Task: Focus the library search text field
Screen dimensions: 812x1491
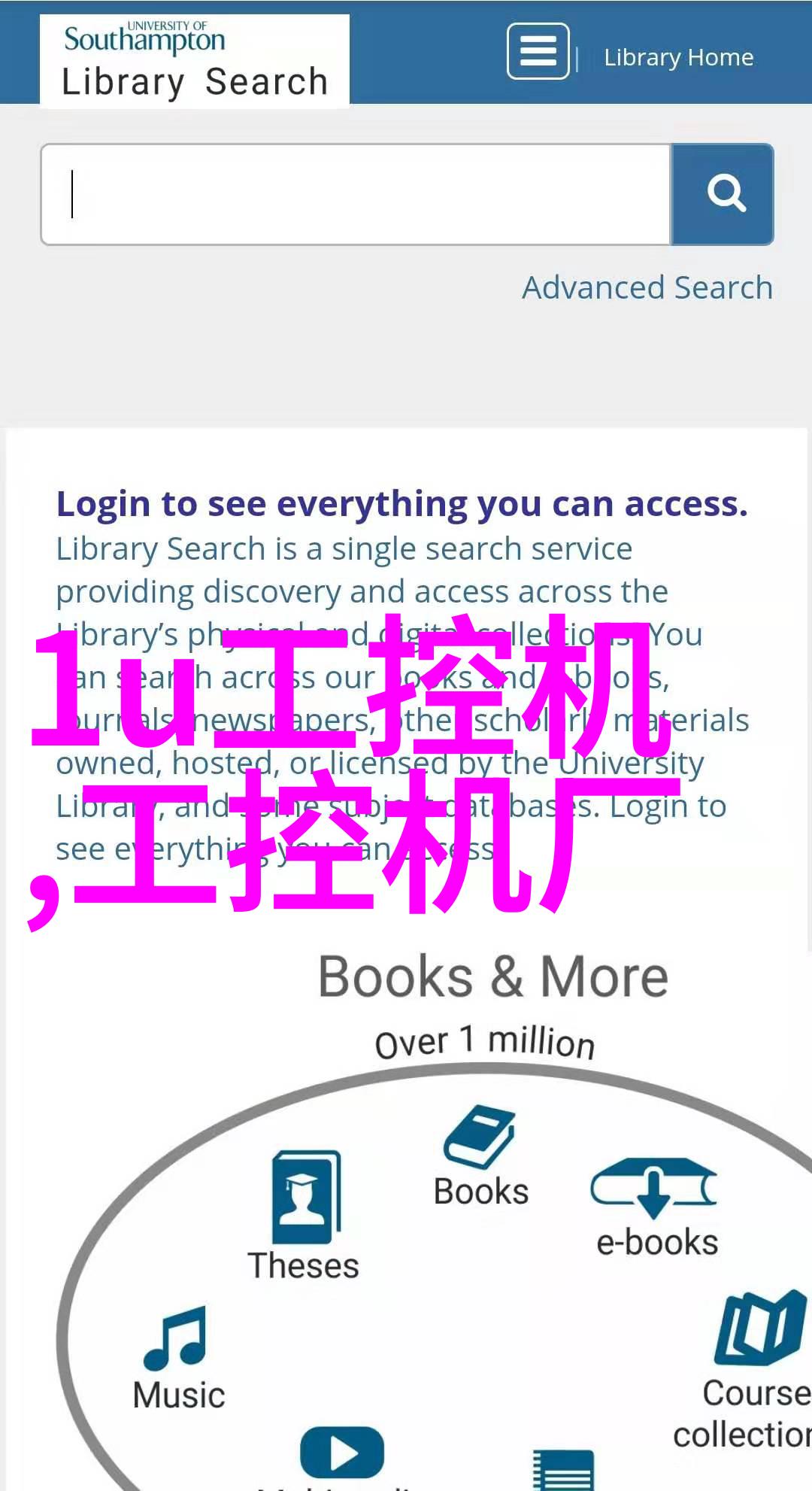Action: [x=356, y=194]
